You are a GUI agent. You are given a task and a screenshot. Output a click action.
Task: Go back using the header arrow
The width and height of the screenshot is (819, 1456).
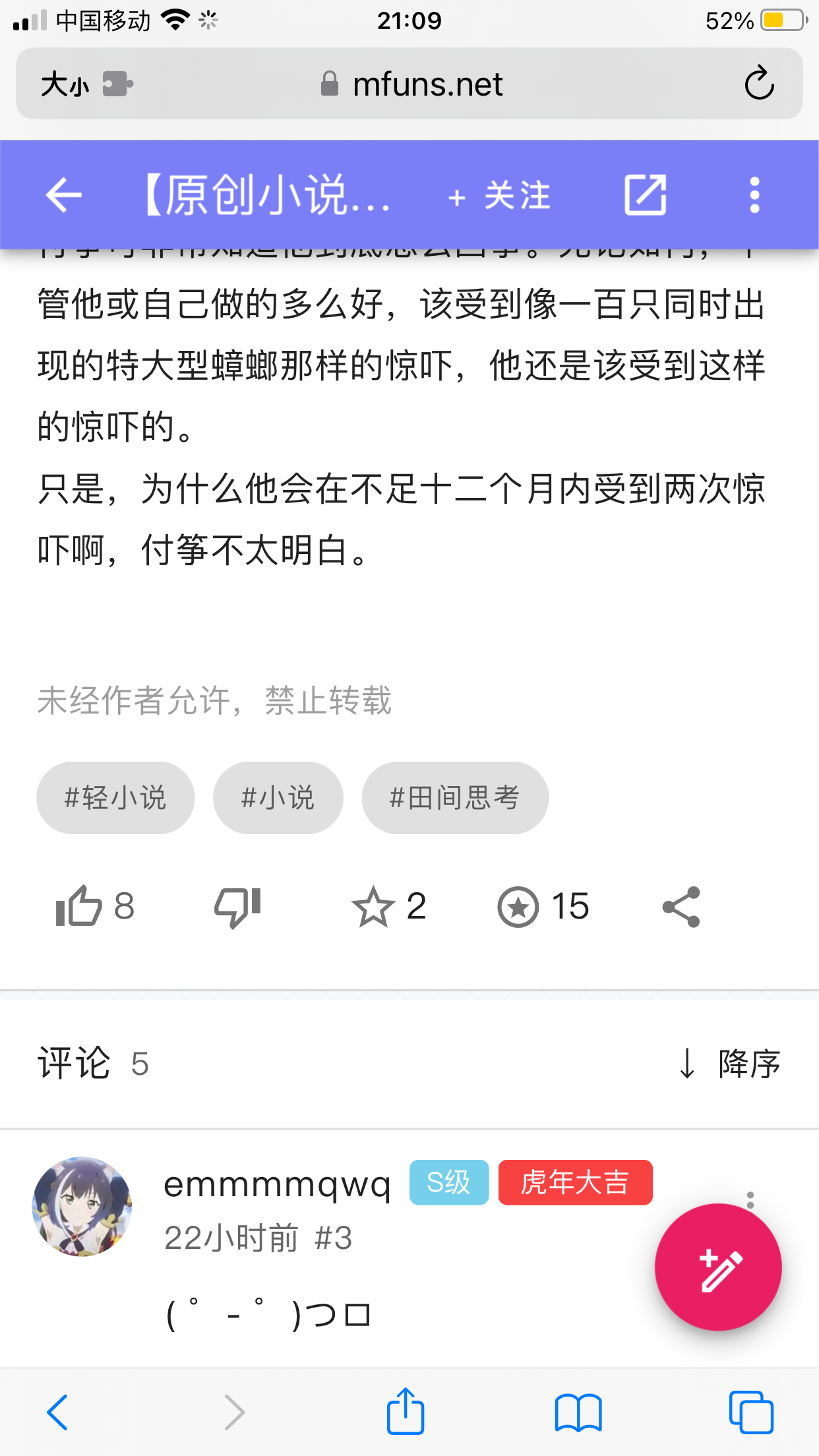(x=63, y=195)
